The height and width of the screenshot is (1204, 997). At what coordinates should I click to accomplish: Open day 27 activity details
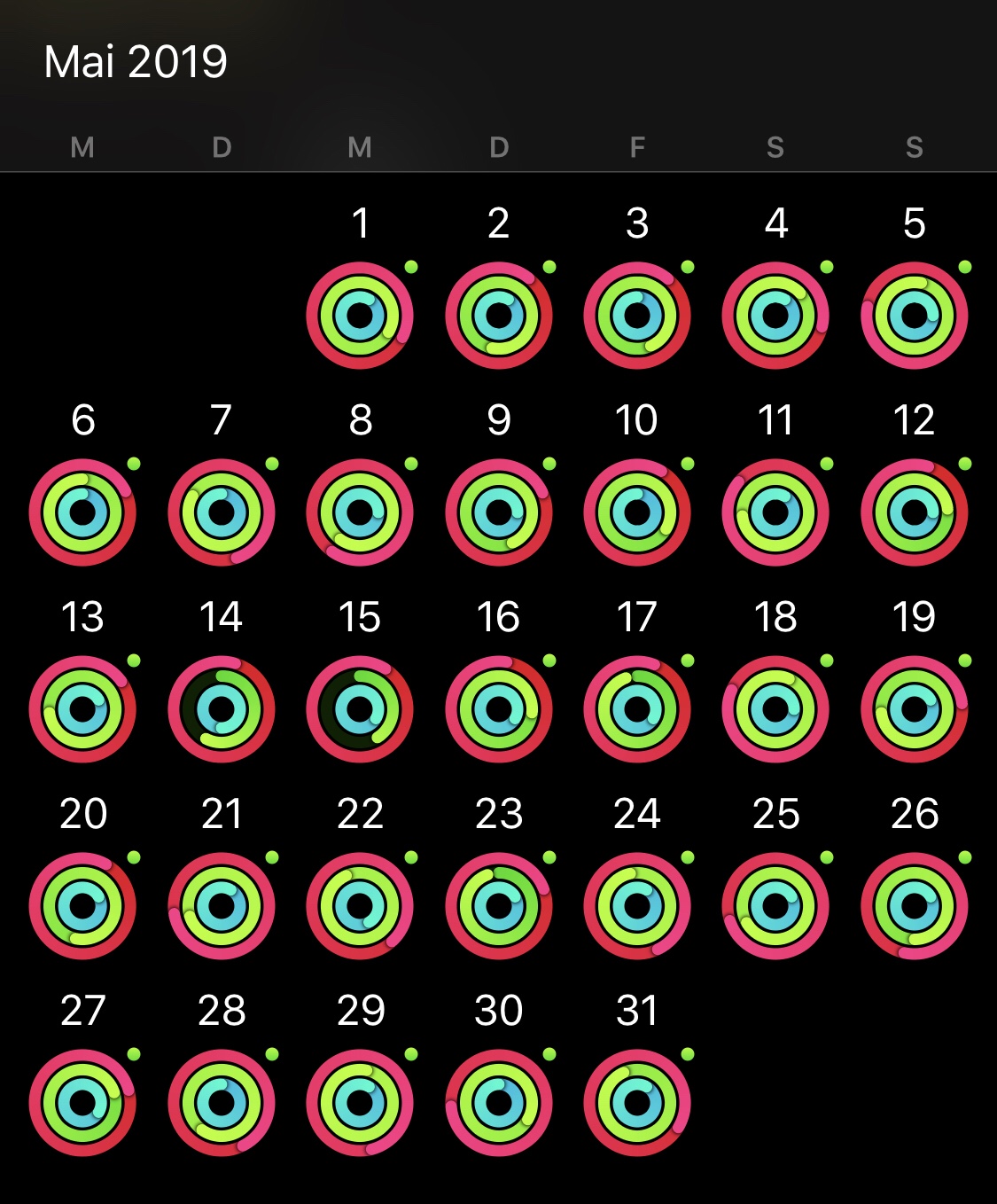[82, 1103]
